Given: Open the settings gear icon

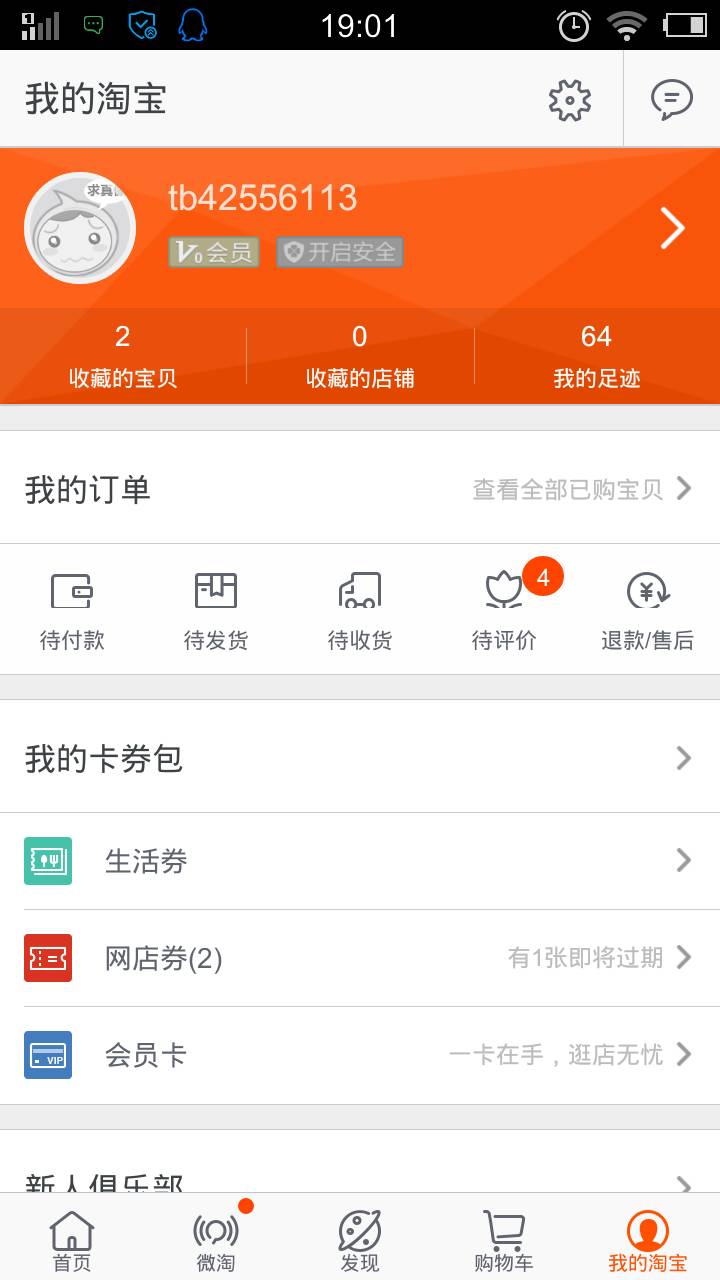Looking at the screenshot, I should pyautogui.click(x=568, y=99).
